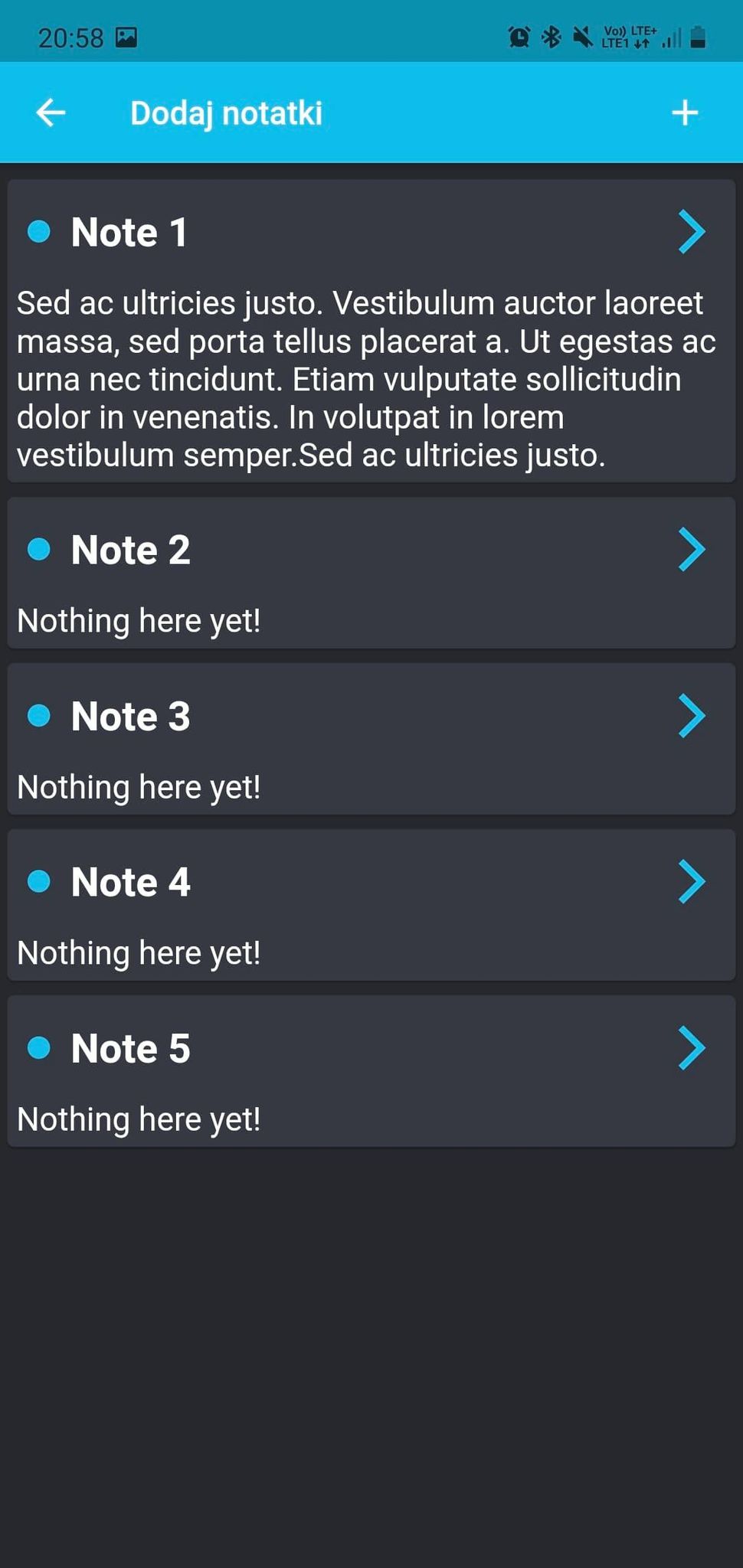Screen dimensions: 743x1568
Task: Expand Note 4 via its chevron
Action: coord(690,882)
